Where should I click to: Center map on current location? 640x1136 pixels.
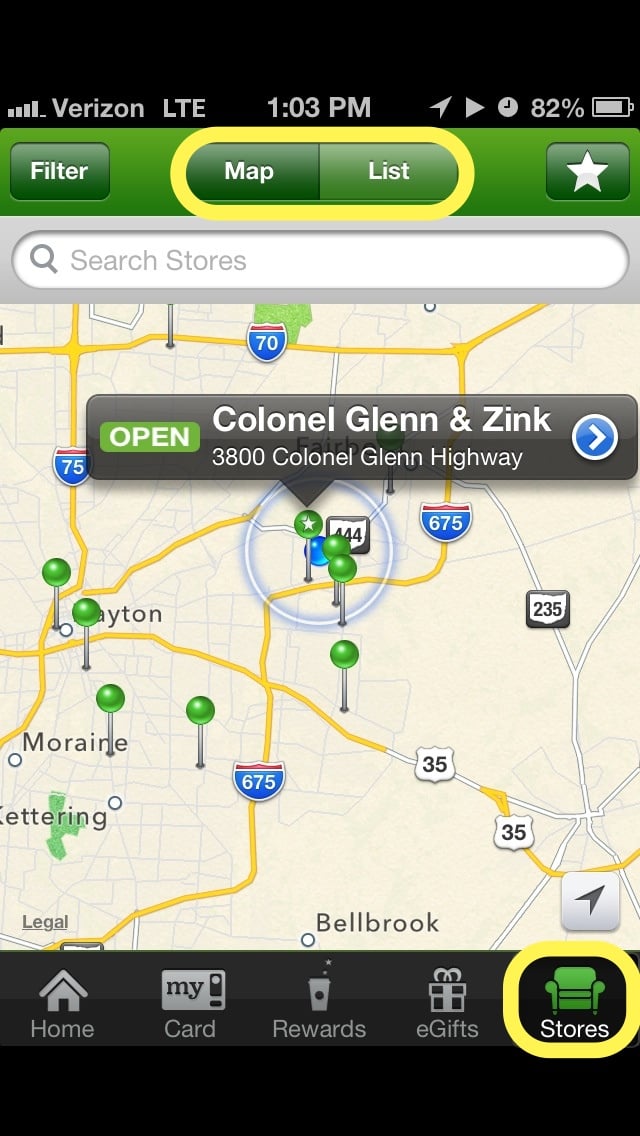[590, 901]
